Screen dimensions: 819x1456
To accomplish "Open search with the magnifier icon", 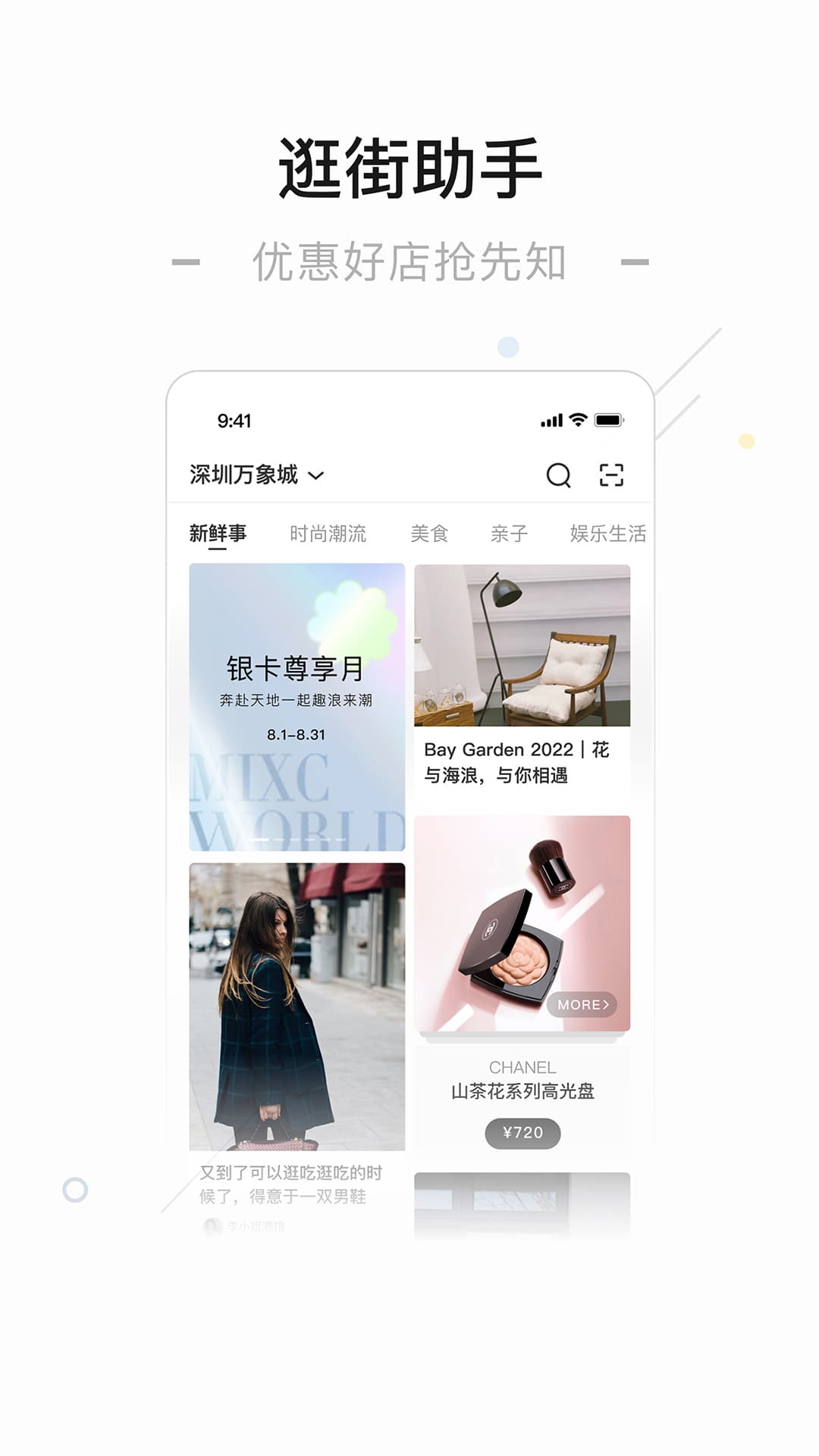I will coord(560,476).
